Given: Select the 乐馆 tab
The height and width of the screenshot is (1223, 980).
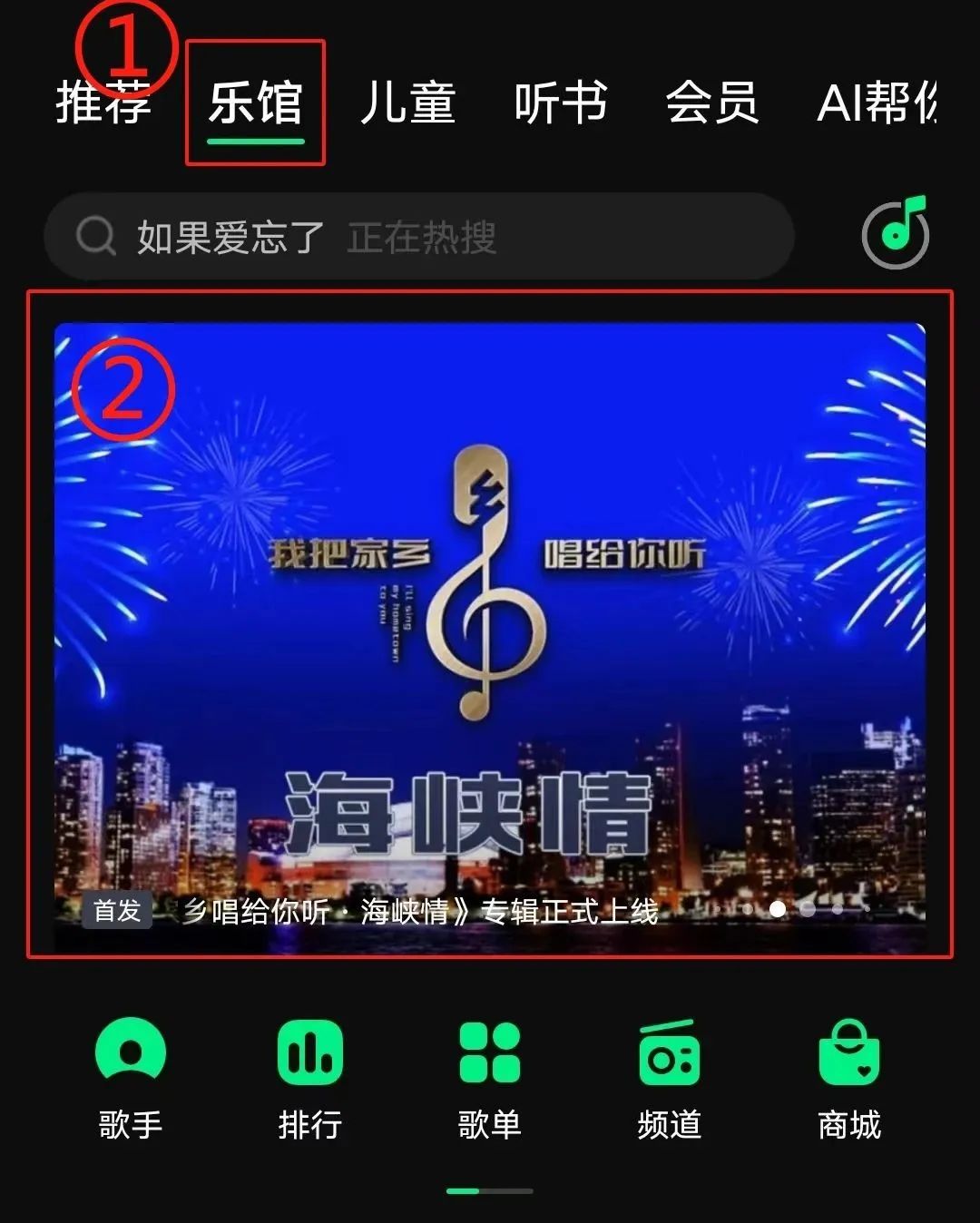Looking at the screenshot, I should tap(255, 103).
